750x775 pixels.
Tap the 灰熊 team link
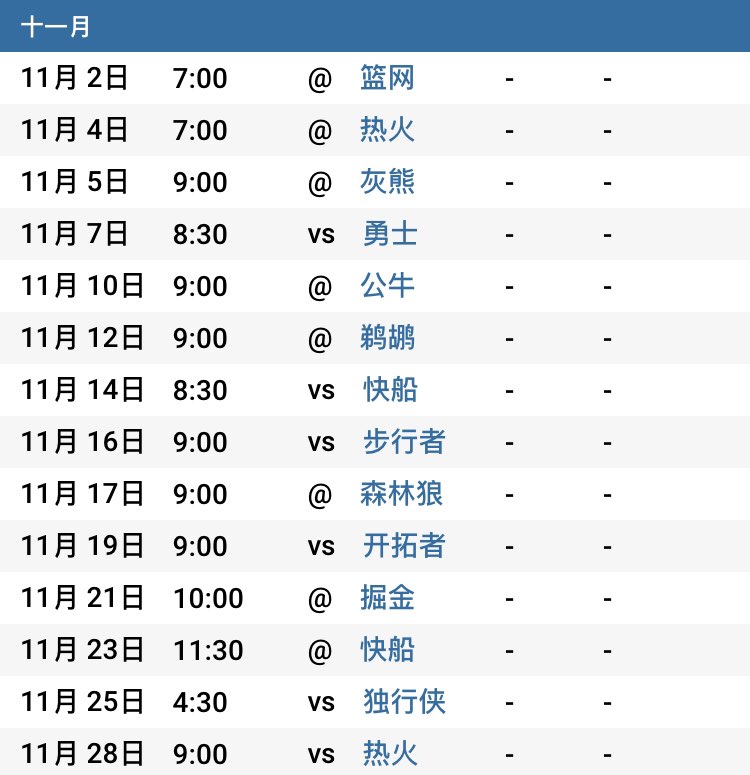tap(388, 183)
